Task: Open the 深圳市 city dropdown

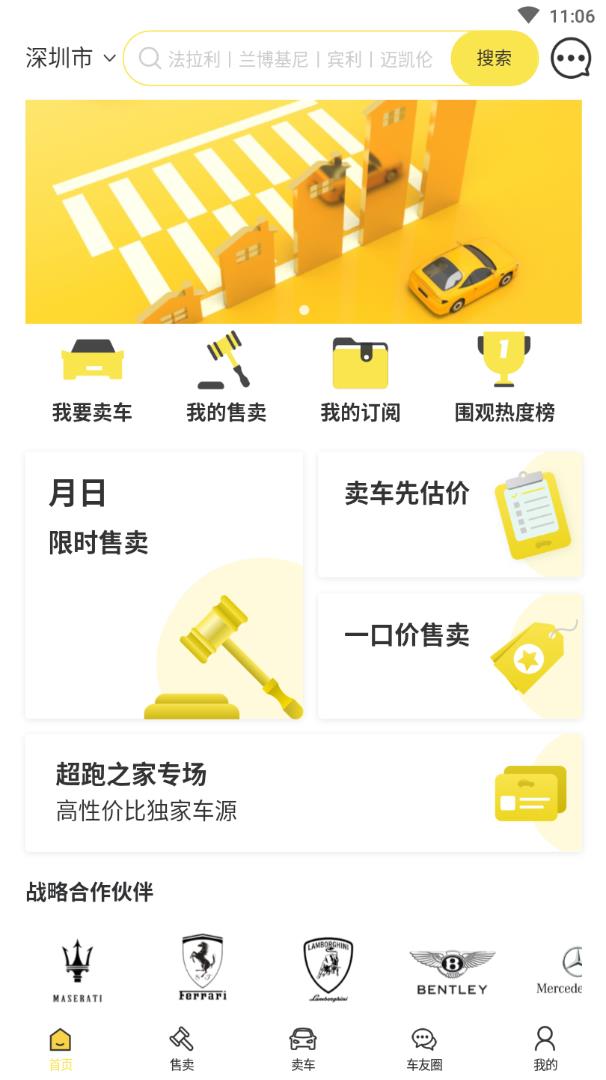Action: (x=70, y=58)
